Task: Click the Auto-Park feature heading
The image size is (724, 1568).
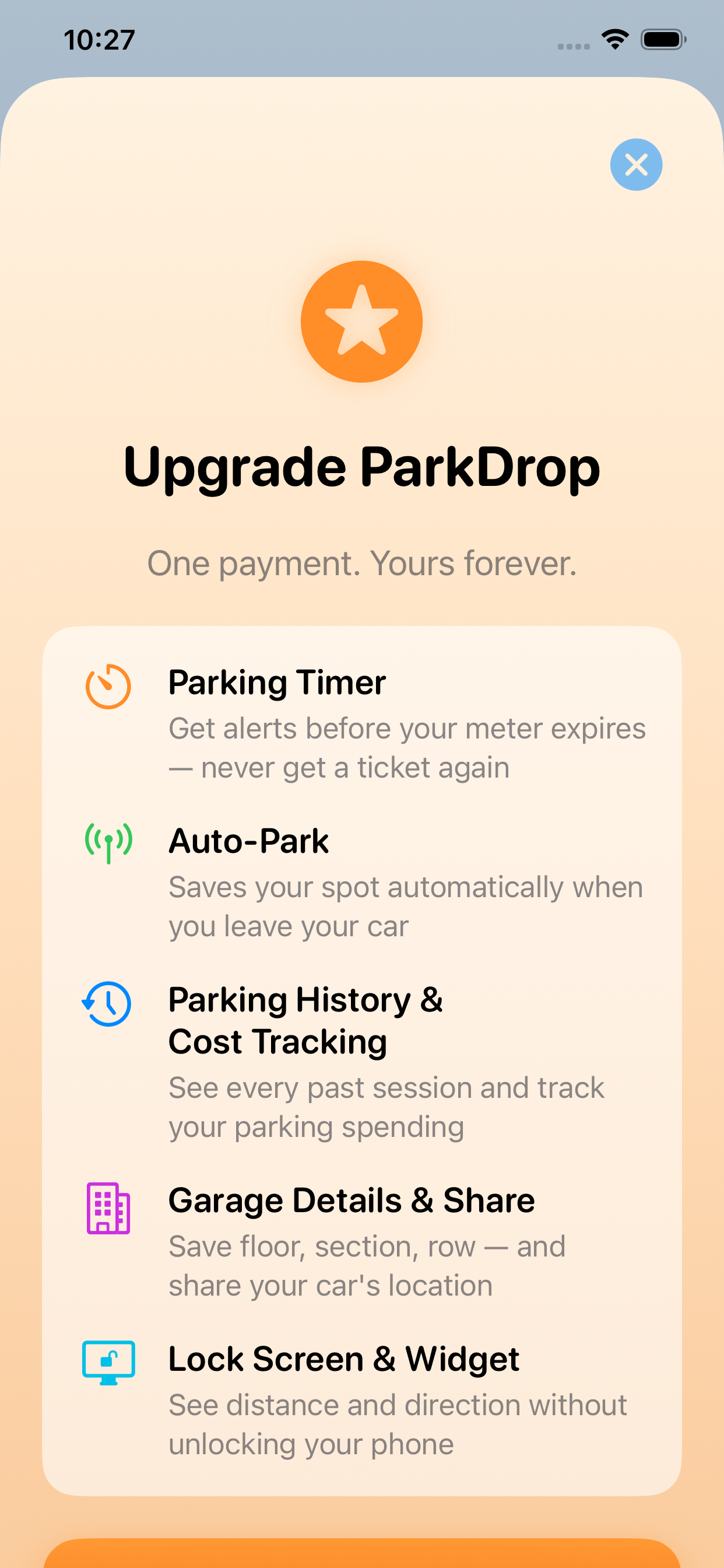Action: tap(249, 842)
